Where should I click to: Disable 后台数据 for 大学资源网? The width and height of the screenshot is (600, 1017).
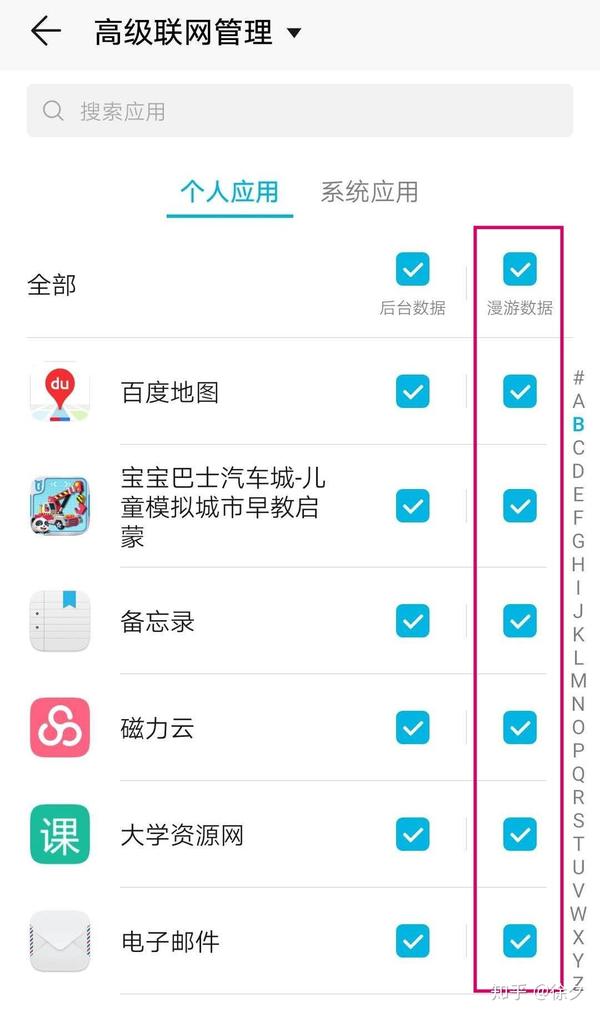pyautogui.click(x=413, y=833)
